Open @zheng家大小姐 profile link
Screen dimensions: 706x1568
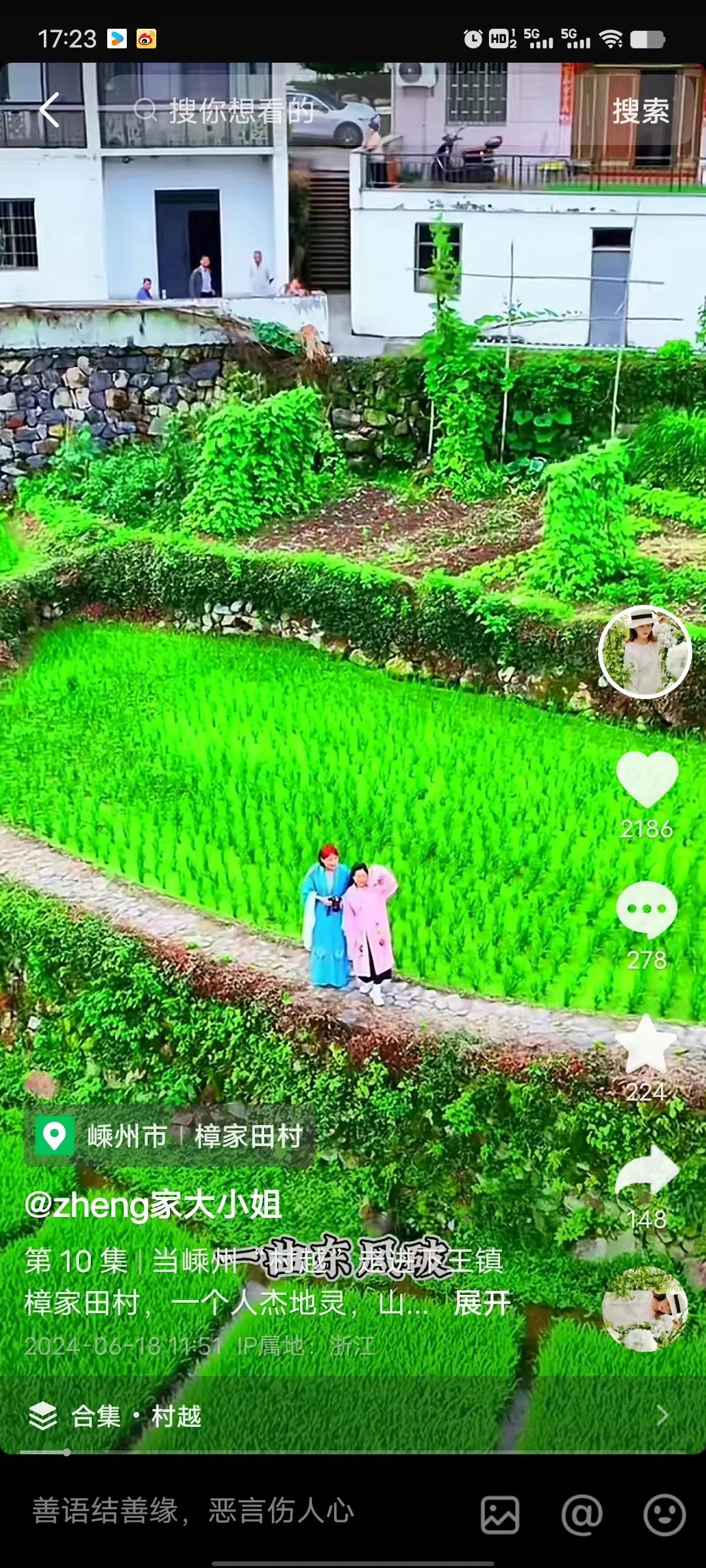pyautogui.click(x=153, y=1205)
